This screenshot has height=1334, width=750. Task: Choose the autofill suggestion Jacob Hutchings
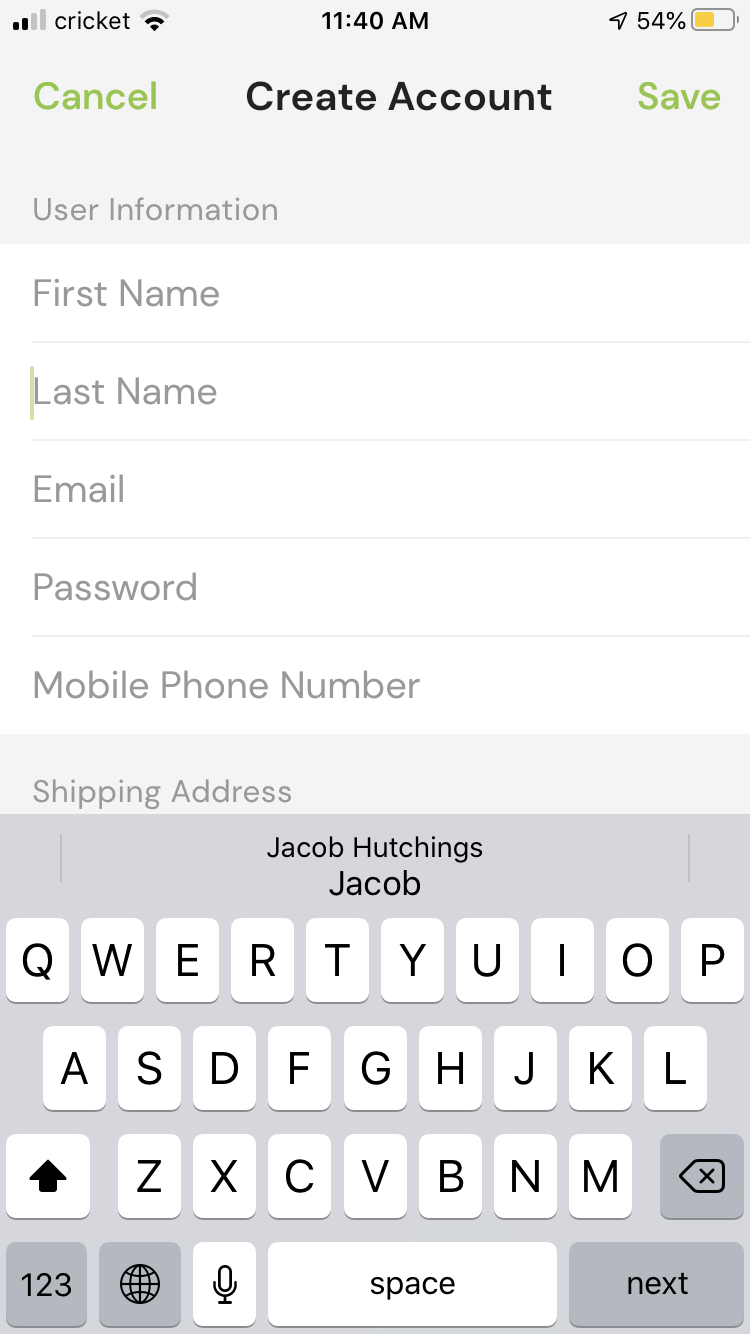point(375,847)
